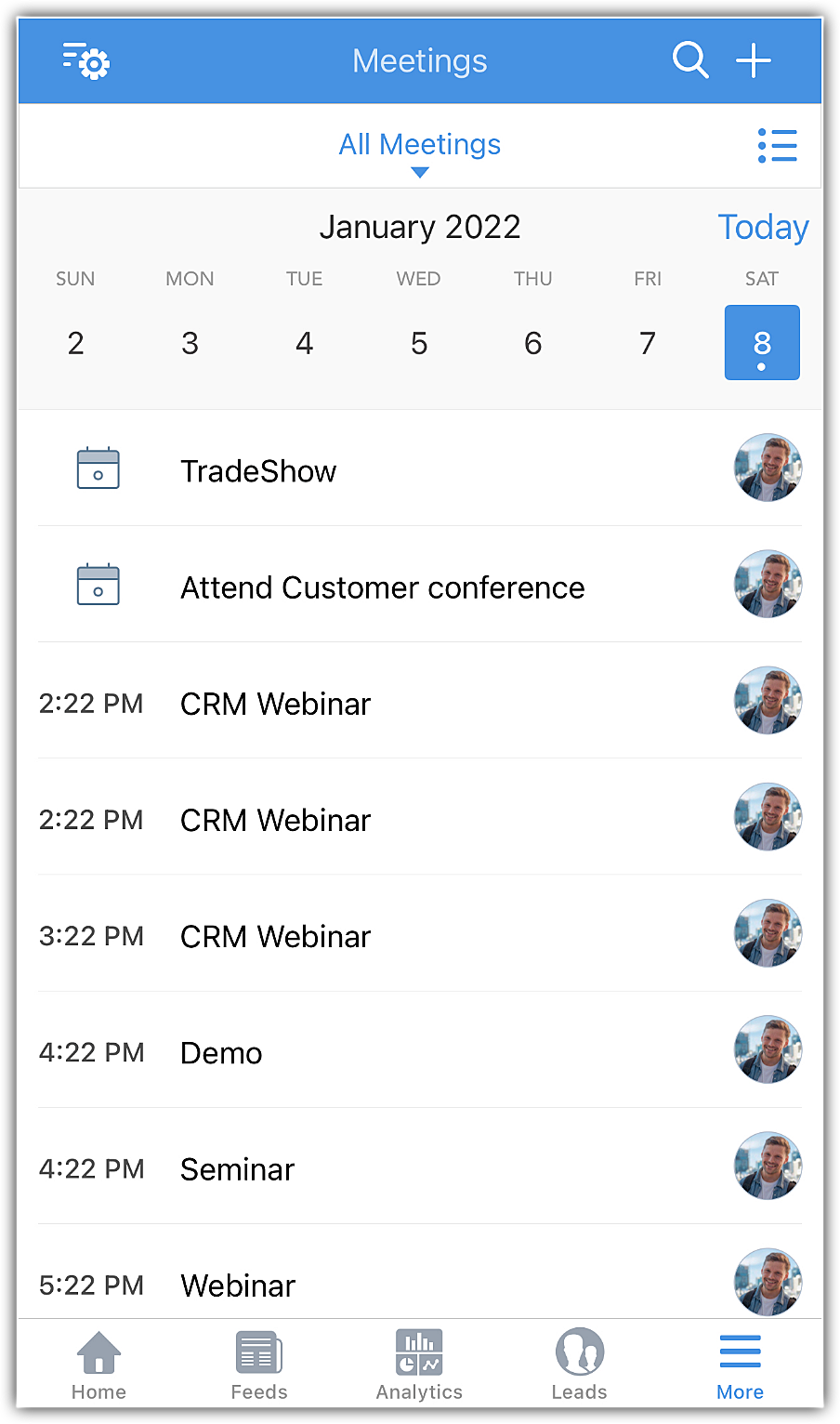
Task: Go to the Home tab
Action: (x=98, y=1365)
